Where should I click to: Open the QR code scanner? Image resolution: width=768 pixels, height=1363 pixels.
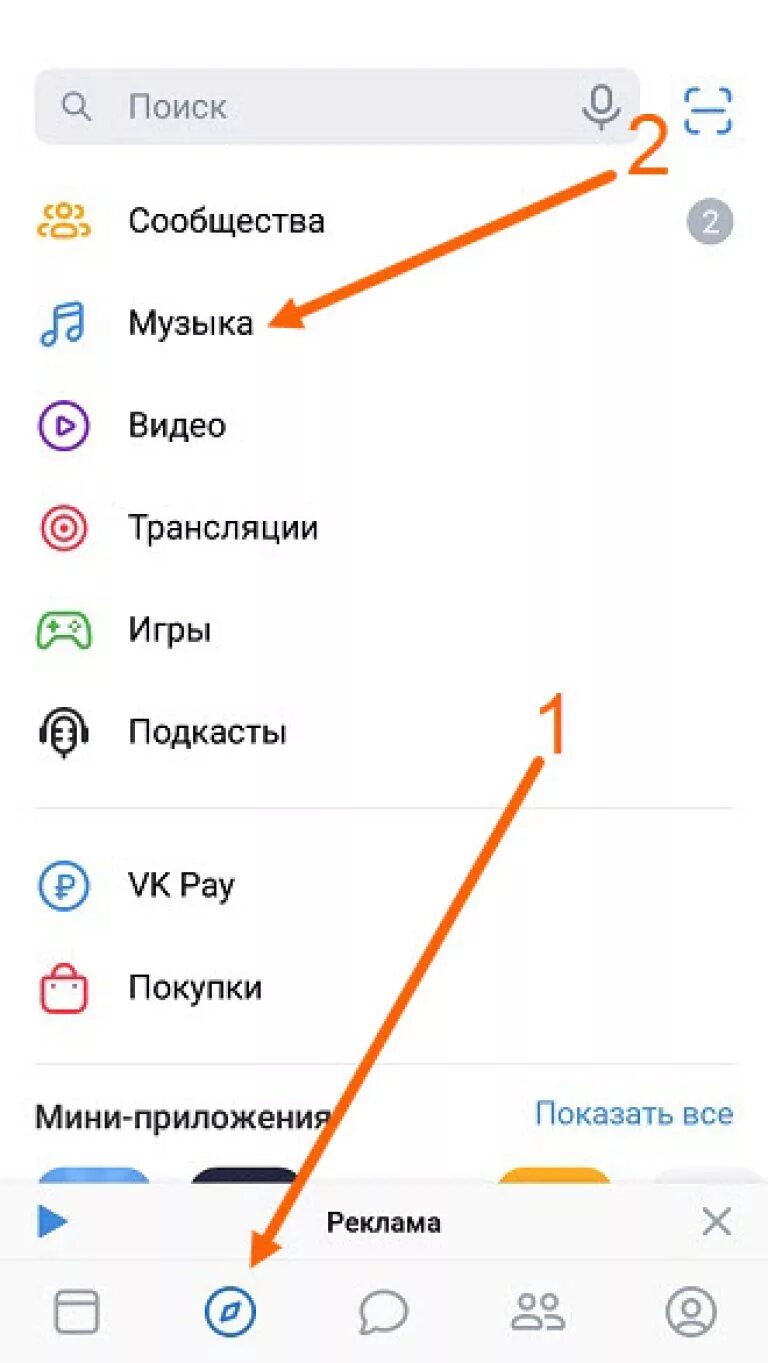[x=708, y=110]
